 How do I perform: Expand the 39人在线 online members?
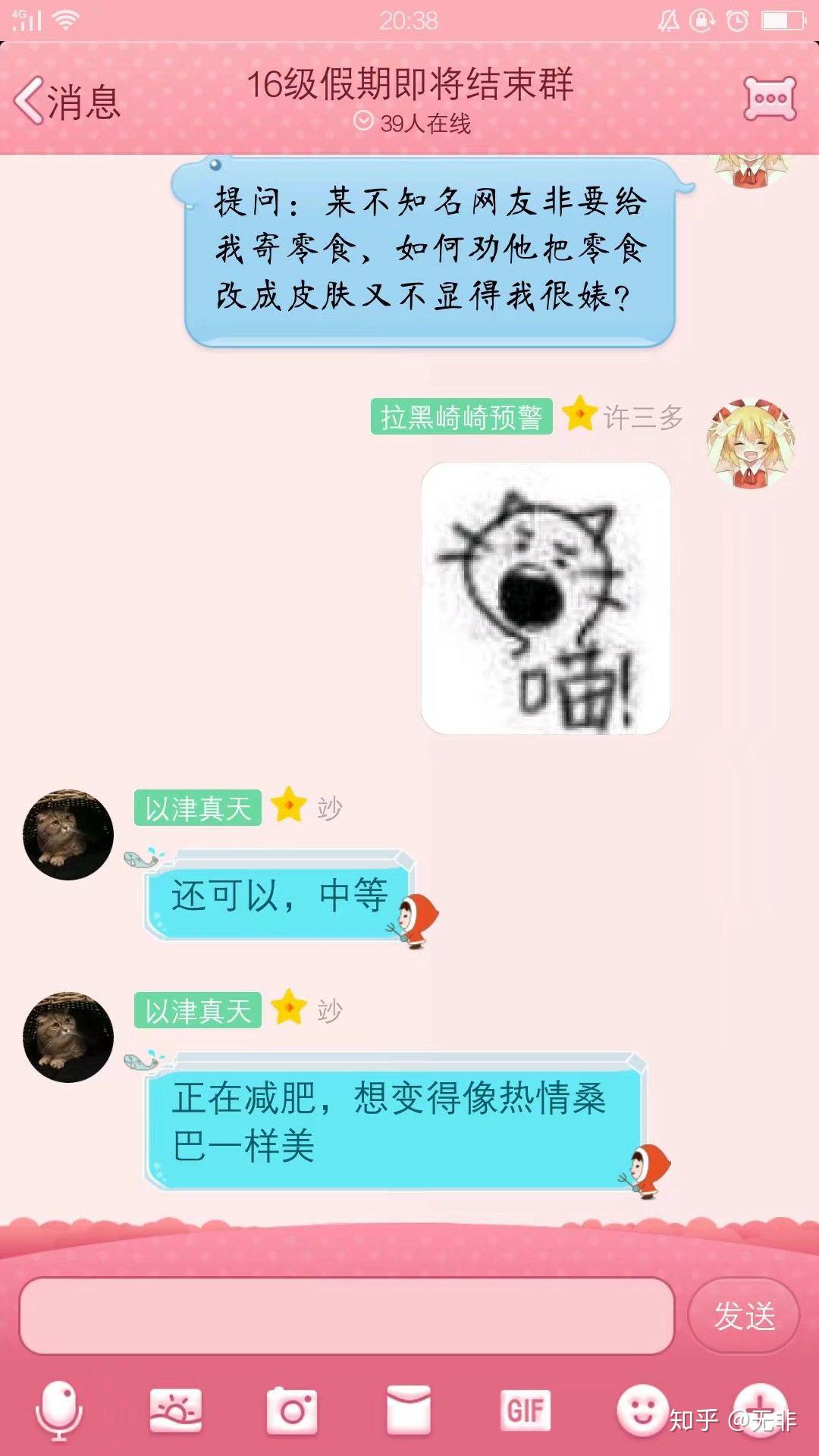[x=413, y=123]
